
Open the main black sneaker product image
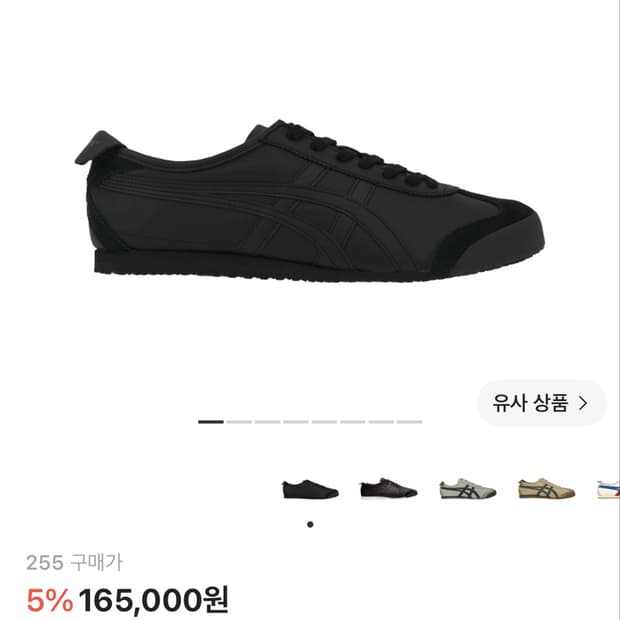(310, 201)
